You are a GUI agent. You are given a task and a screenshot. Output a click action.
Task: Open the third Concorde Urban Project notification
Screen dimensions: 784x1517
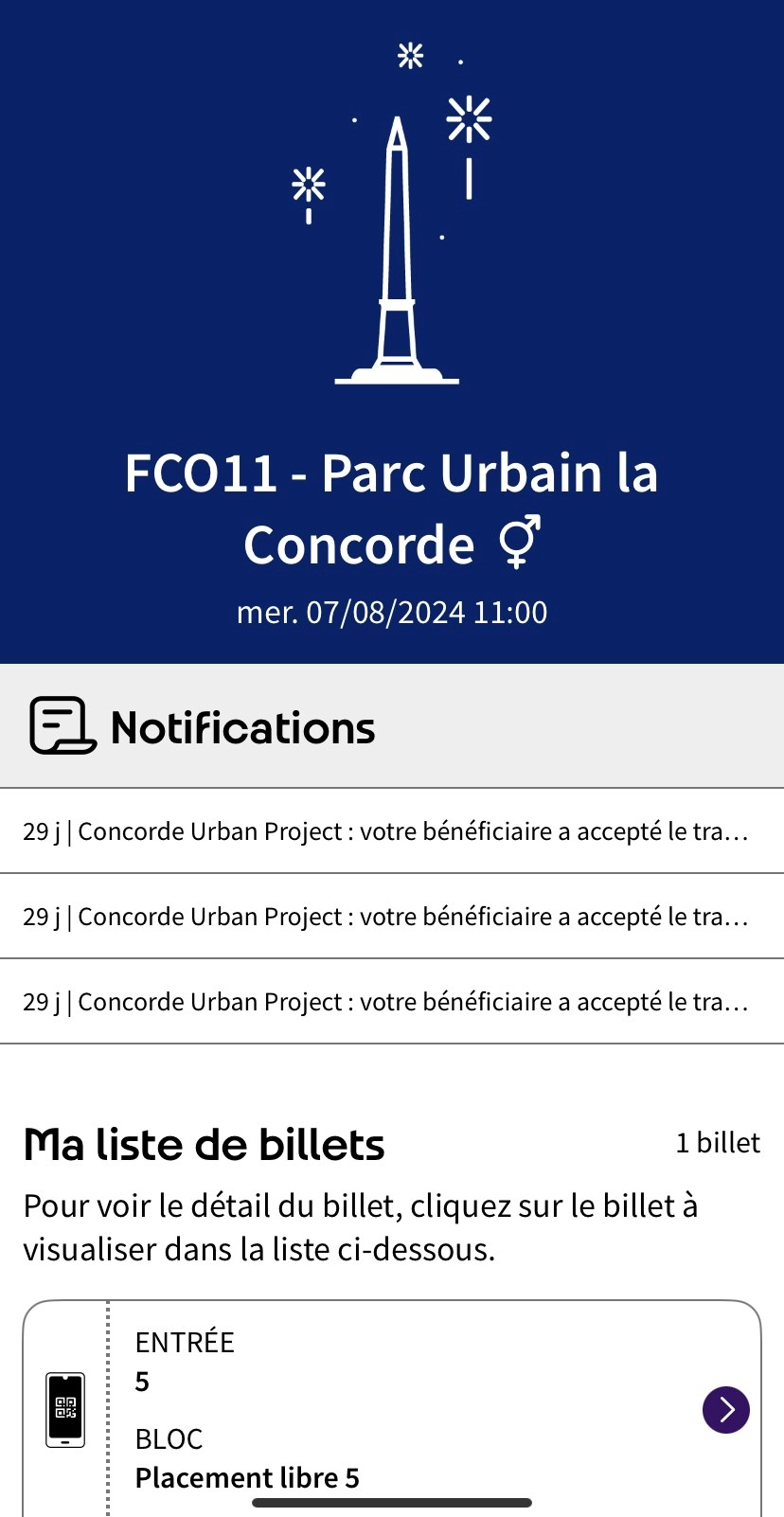[x=385, y=1002]
